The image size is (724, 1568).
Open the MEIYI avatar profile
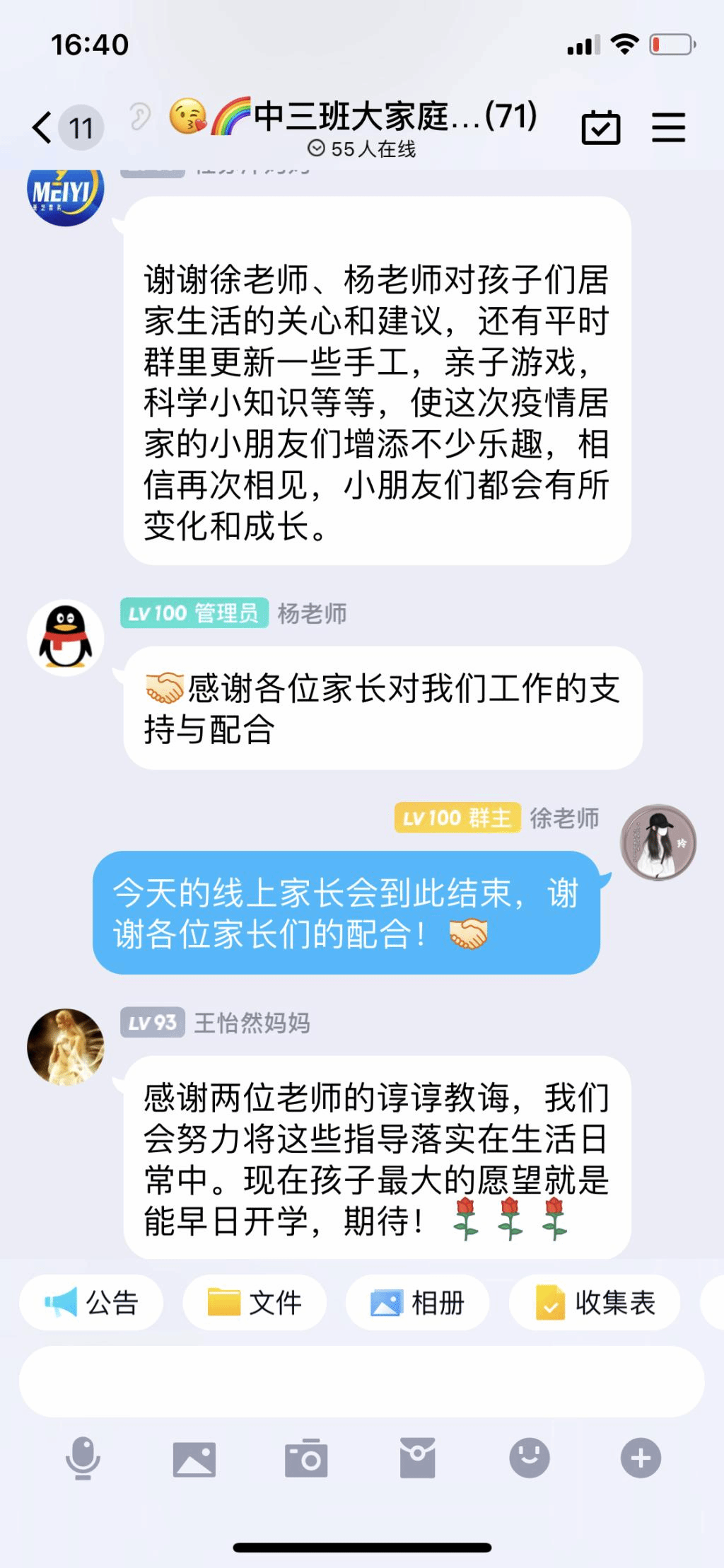[66, 194]
